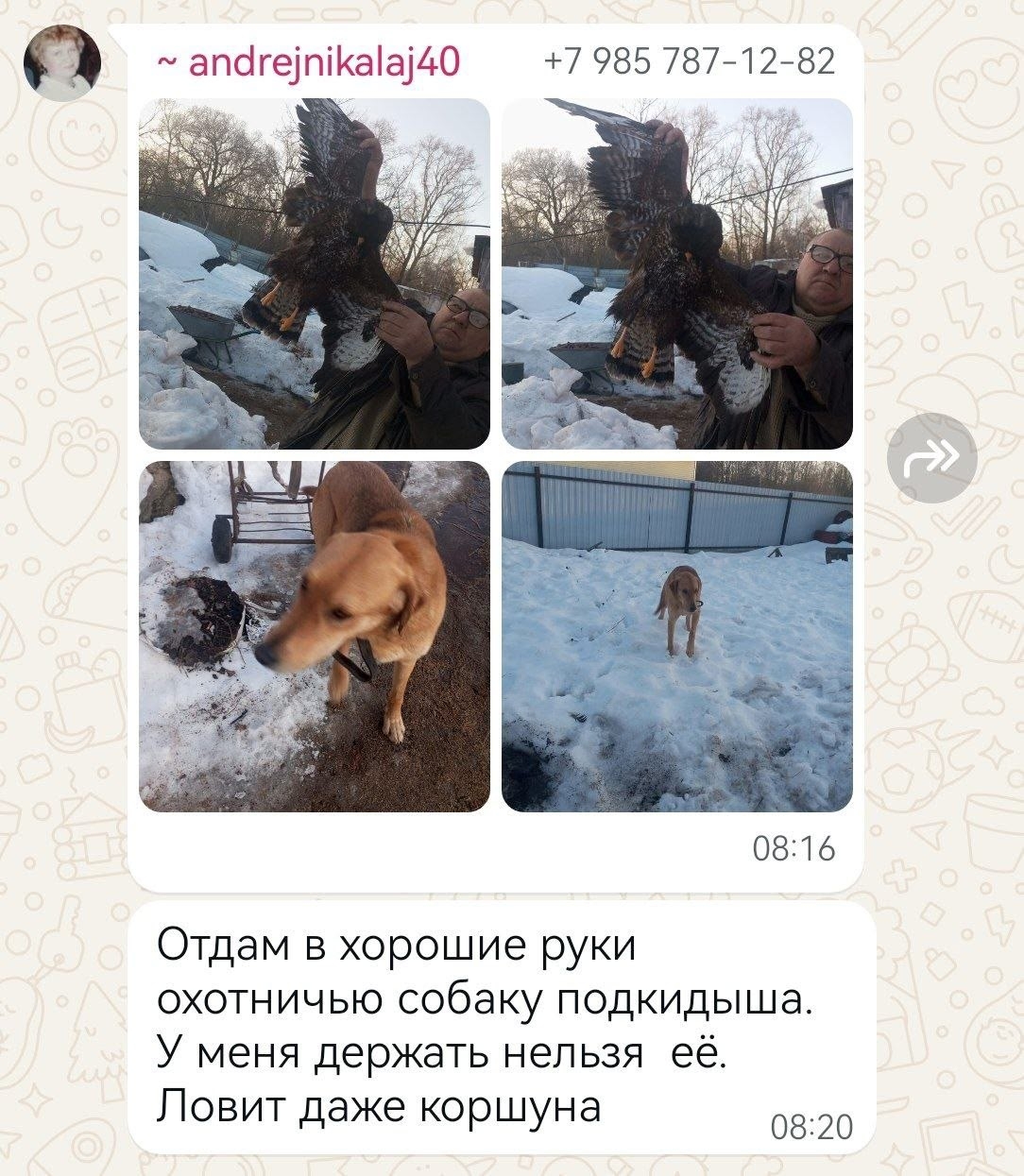This screenshot has height=1176, width=1024.
Task: Open first photo of man holding bird
Action: (314, 273)
